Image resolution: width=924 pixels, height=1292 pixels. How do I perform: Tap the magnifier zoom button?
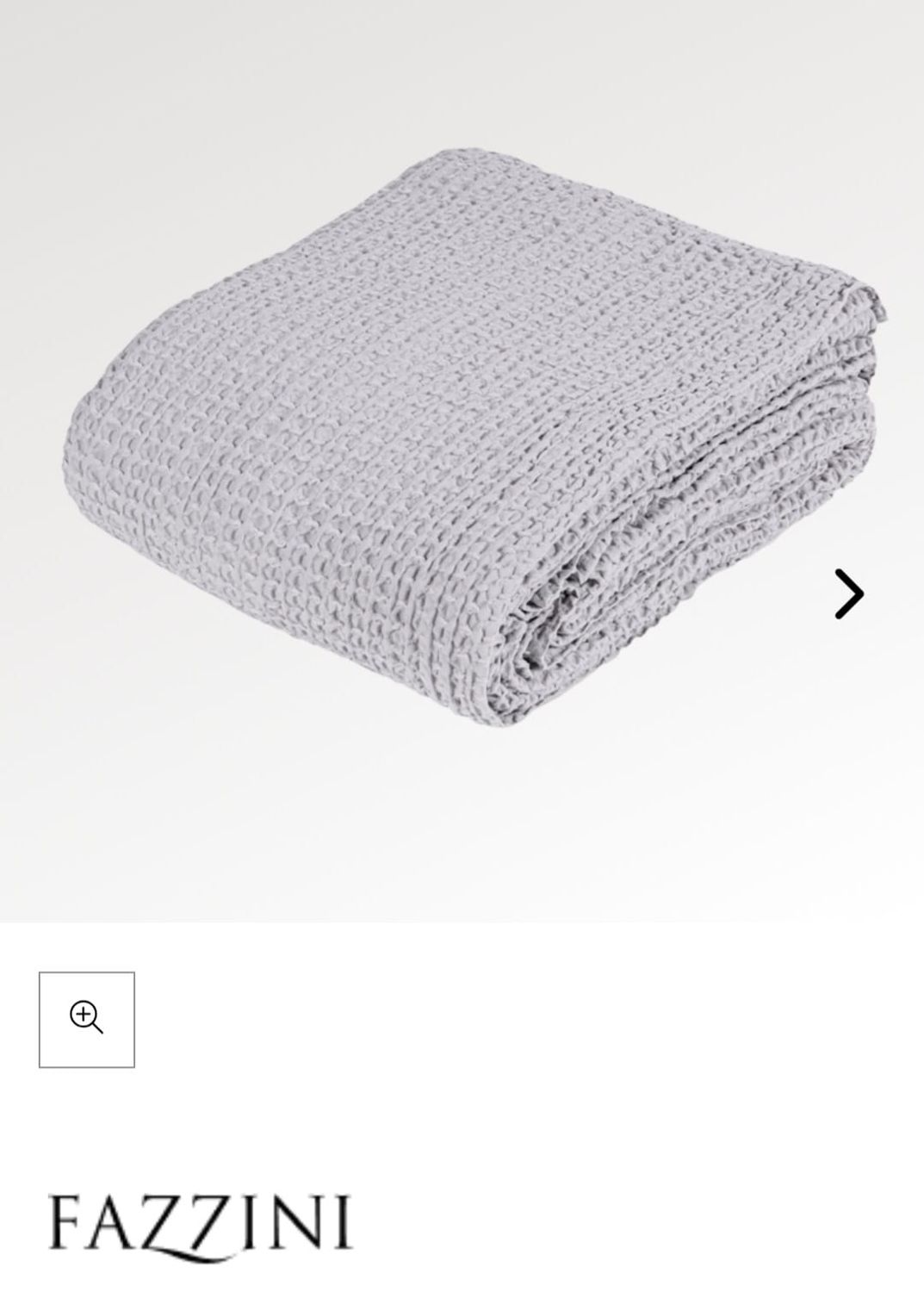(87, 1019)
